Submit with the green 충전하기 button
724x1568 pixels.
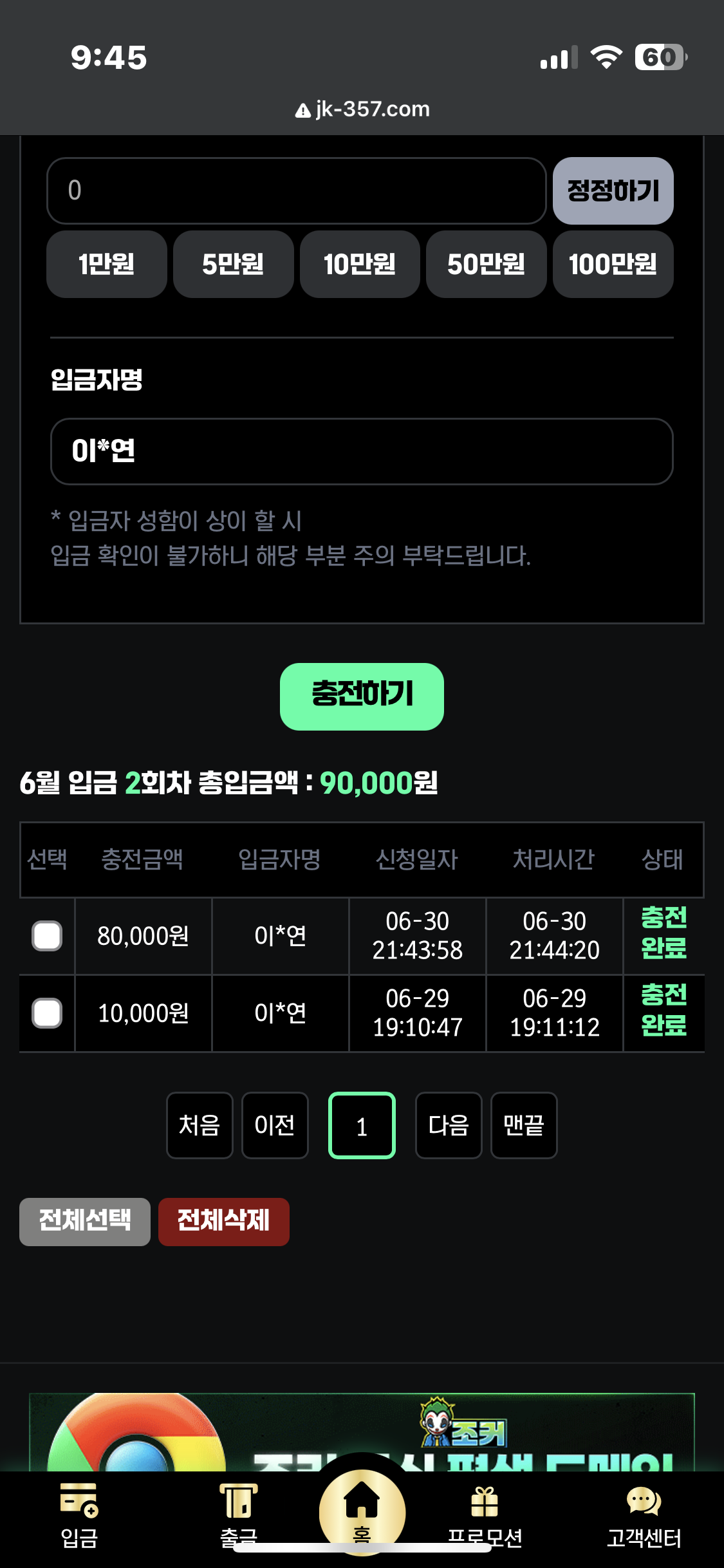click(362, 696)
